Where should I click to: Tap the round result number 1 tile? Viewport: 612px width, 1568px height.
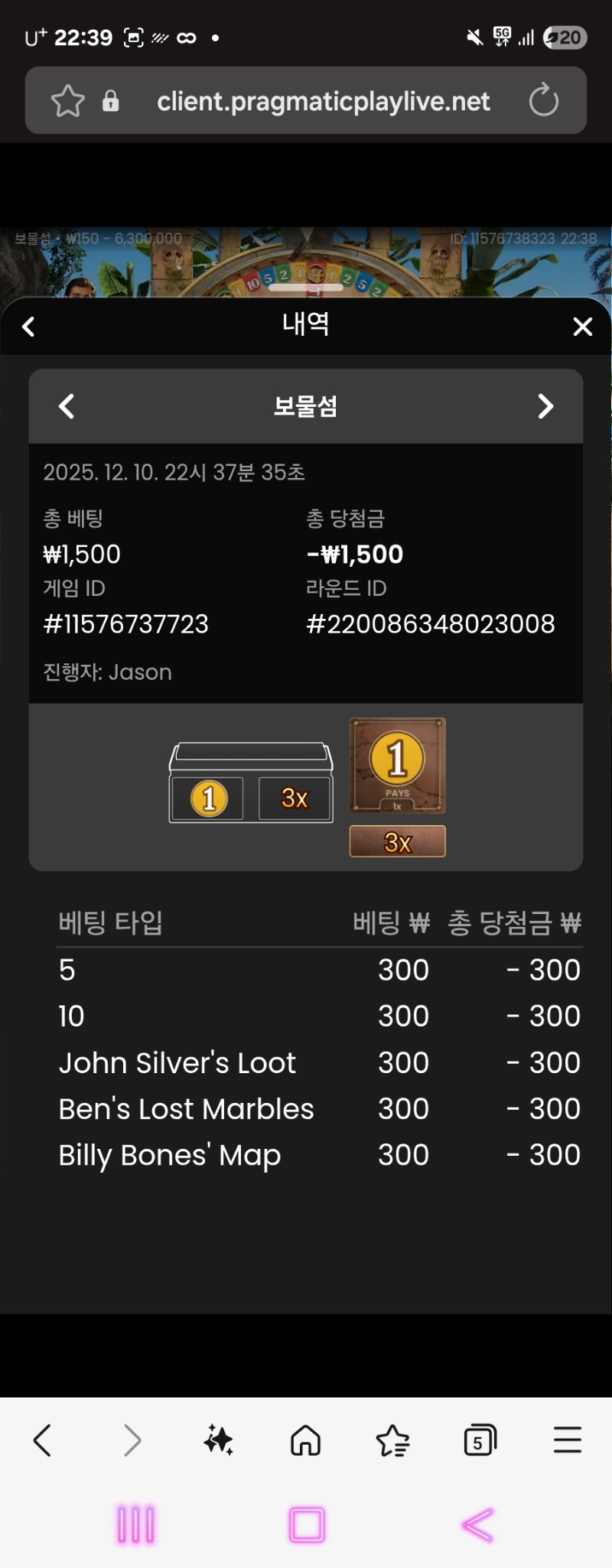tap(397, 766)
